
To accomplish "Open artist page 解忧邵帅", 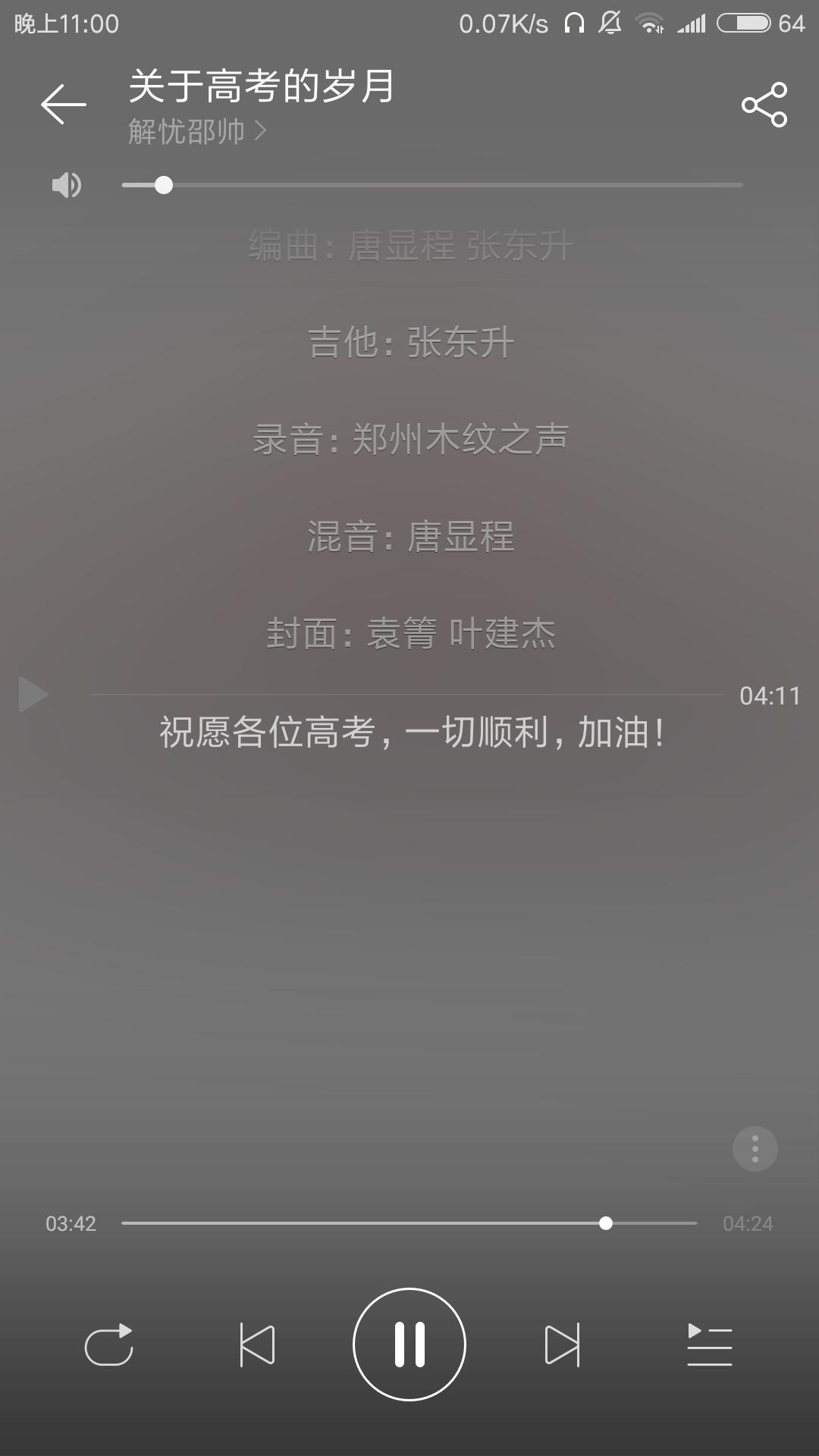I will pos(197,132).
